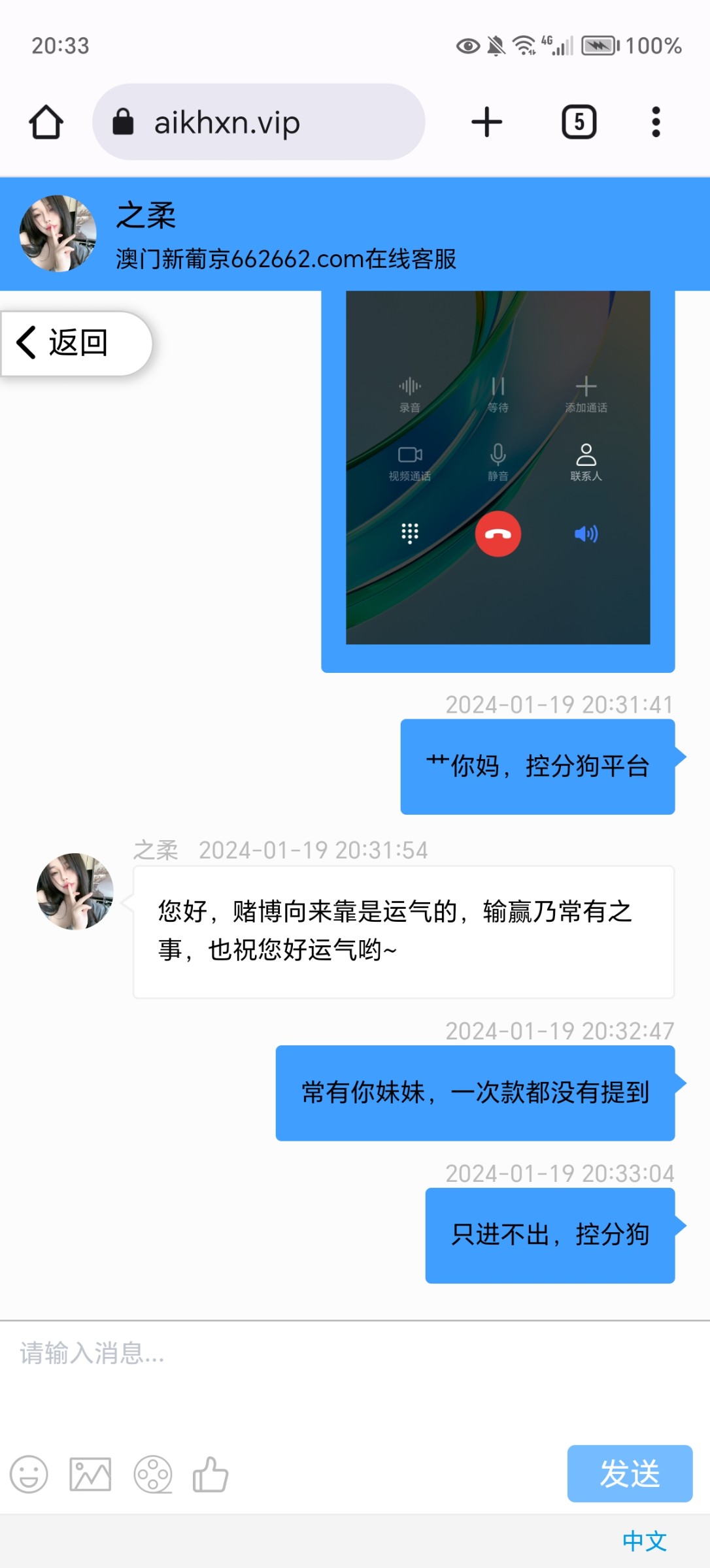Open the tab switcher showing 5 tabs

tap(579, 122)
